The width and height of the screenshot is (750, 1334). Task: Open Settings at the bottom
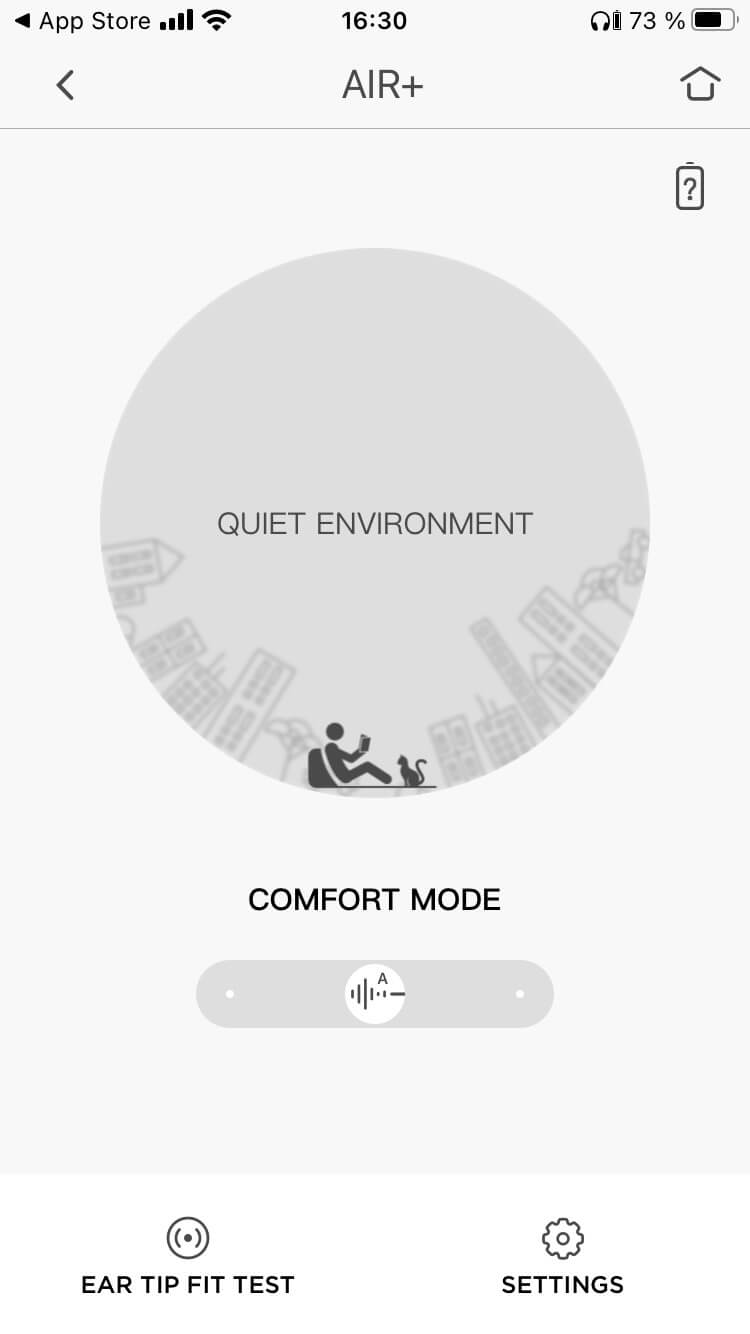click(562, 1256)
